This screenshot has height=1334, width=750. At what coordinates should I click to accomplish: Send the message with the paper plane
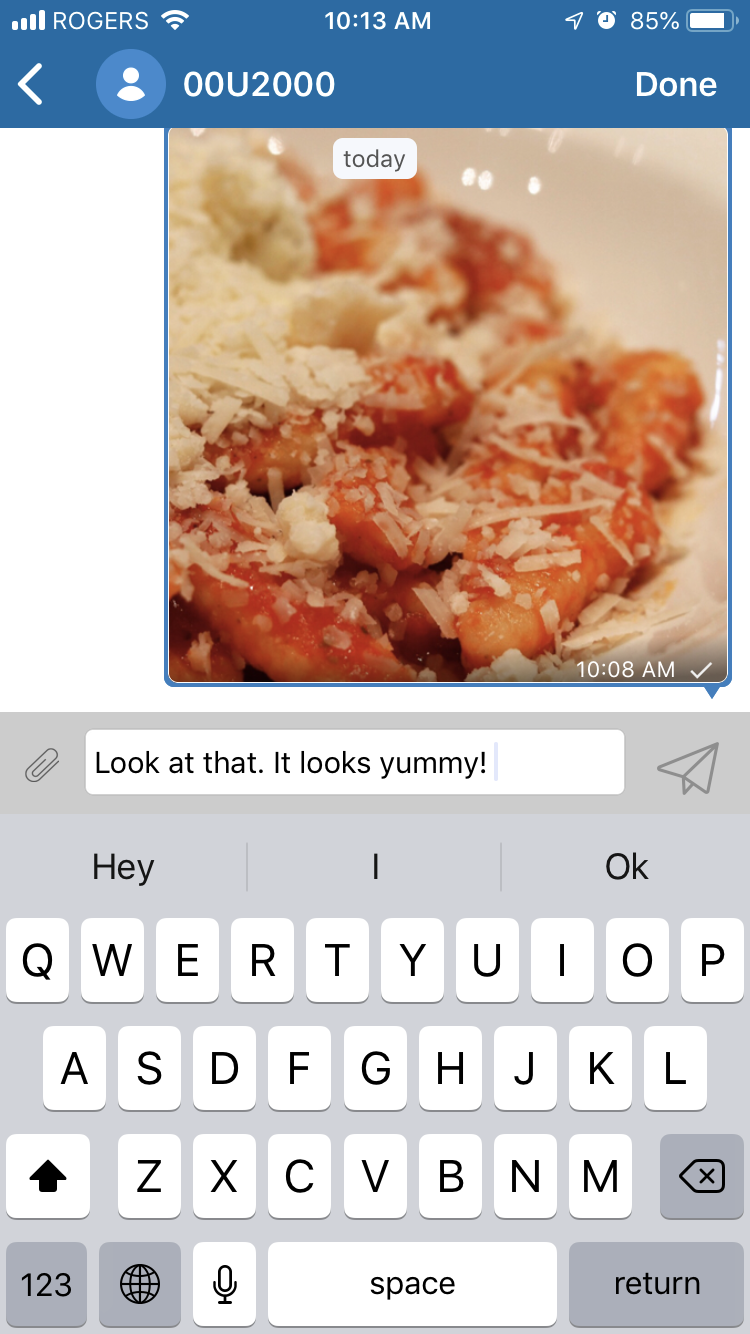point(688,767)
